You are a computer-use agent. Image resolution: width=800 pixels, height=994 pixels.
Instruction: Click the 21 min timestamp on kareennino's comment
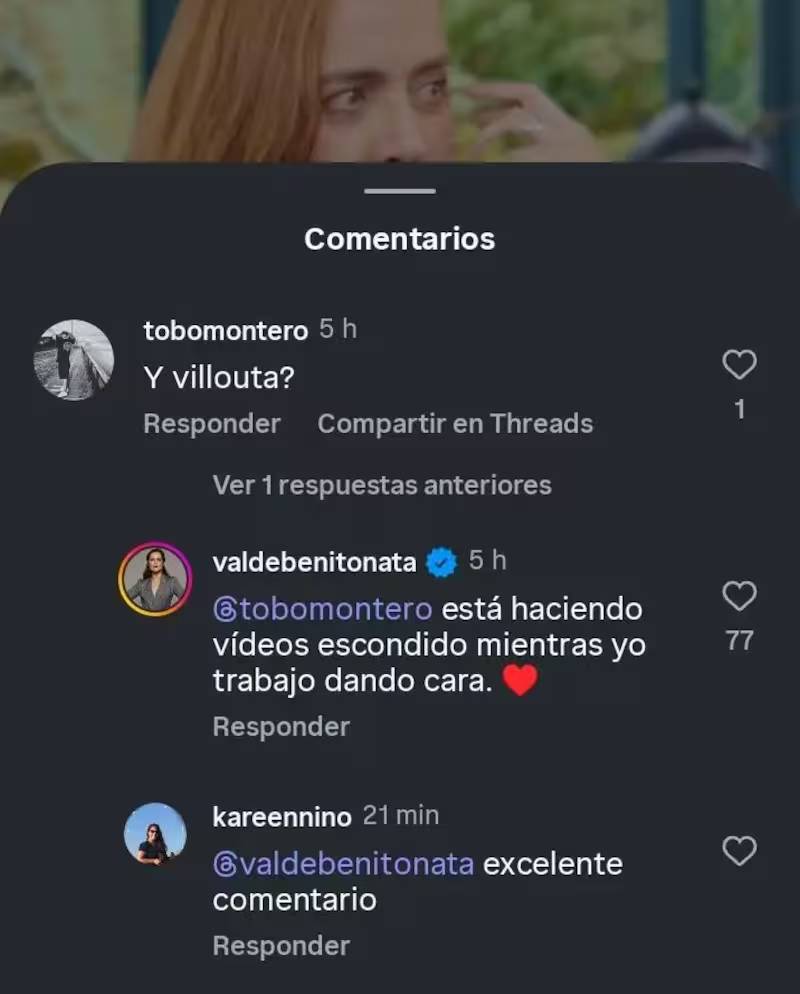pos(402,815)
